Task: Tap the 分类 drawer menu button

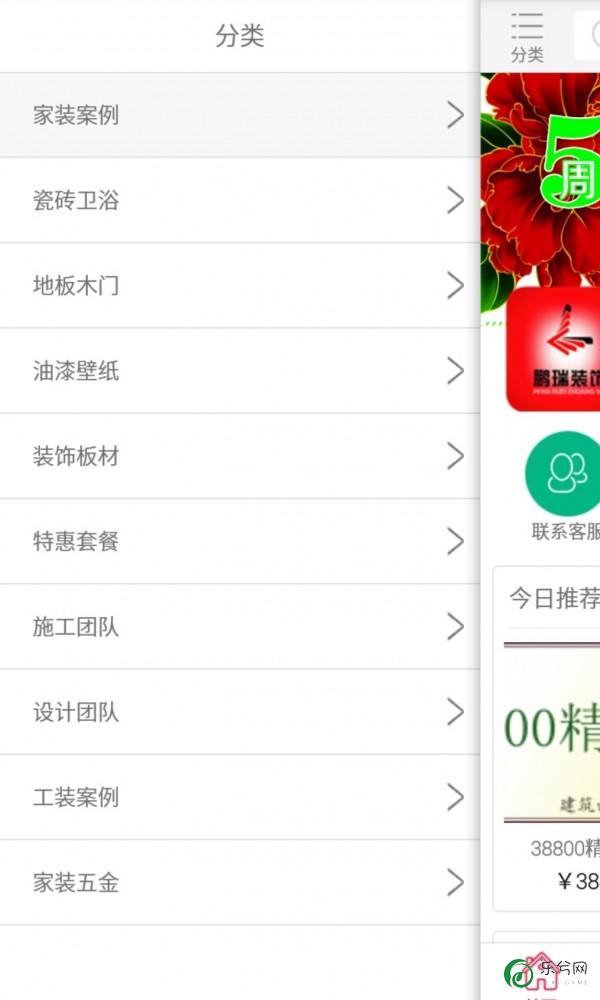Action: pos(527,37)
